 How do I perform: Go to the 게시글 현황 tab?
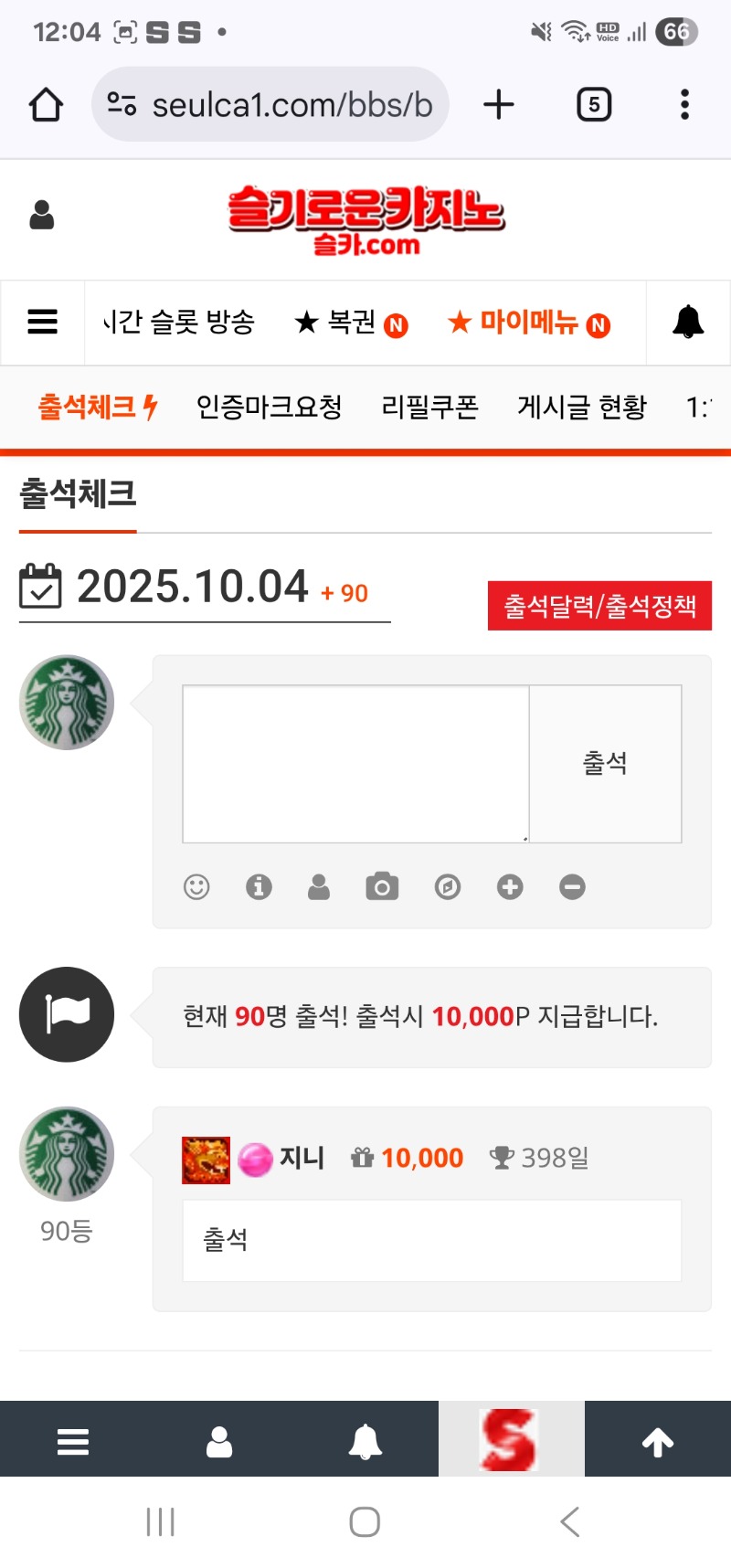(x=582, y=407)
